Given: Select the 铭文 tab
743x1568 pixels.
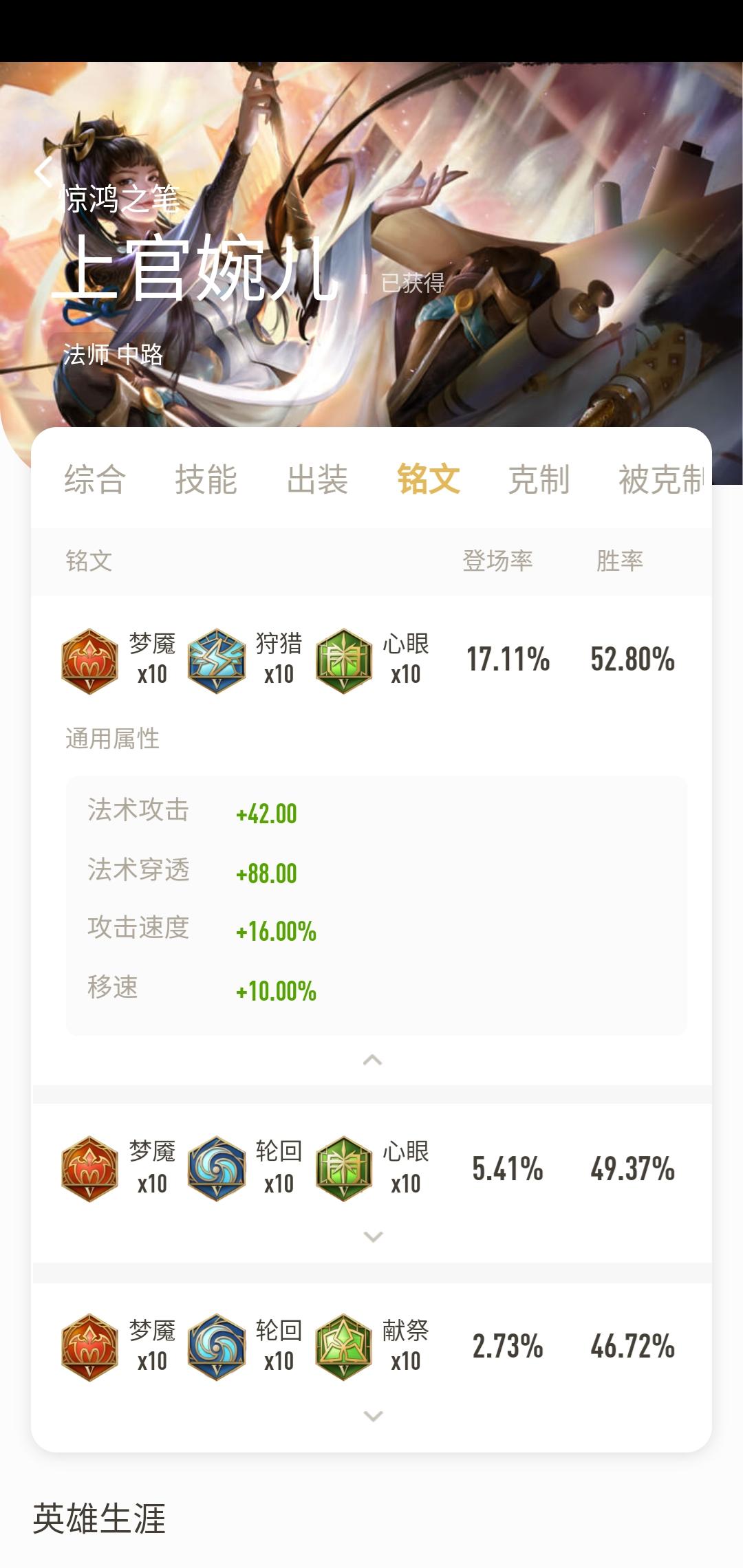Looking at the screenshot, I should 428,479.
